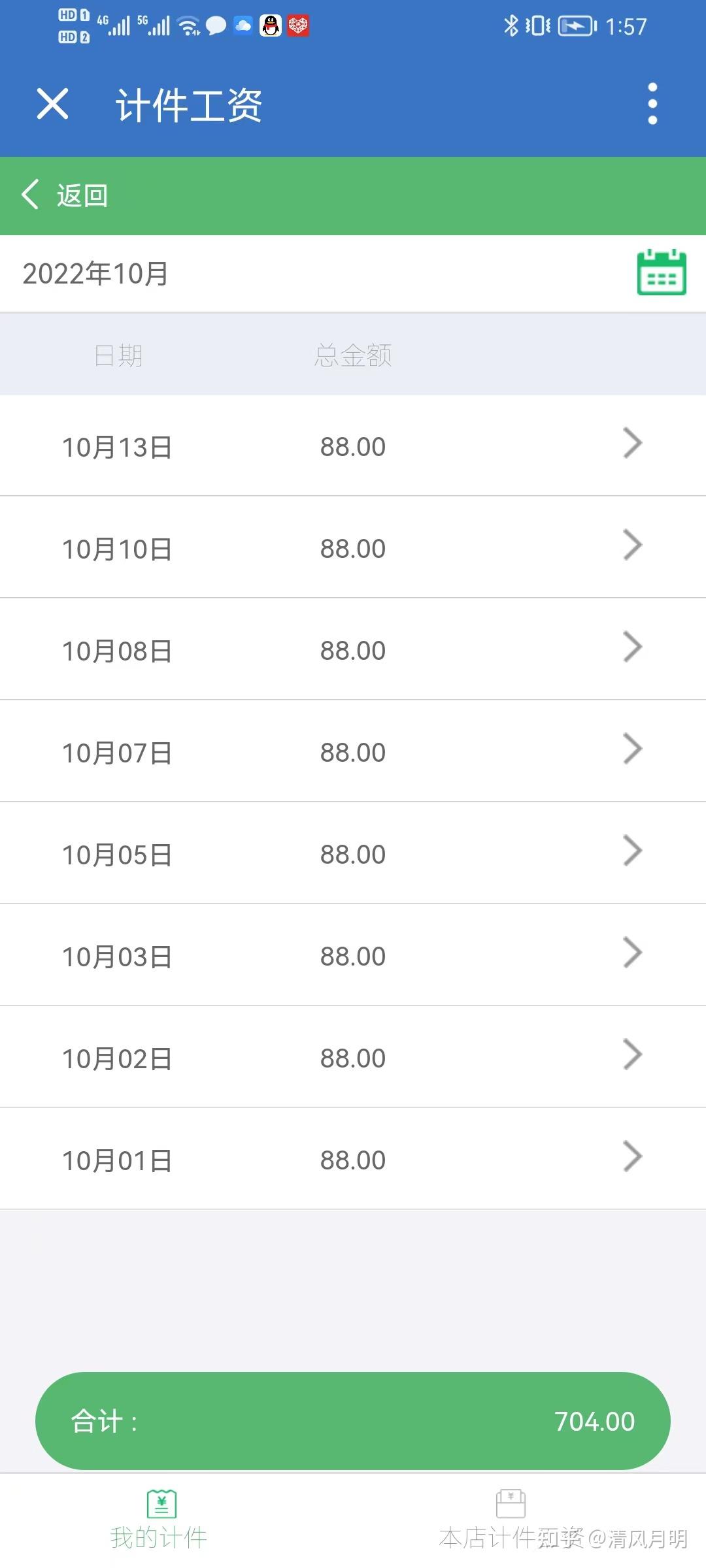The image size is (706, 1568).
Task: Switch to the 我的计件 tab
Action: click(160, 1520)
